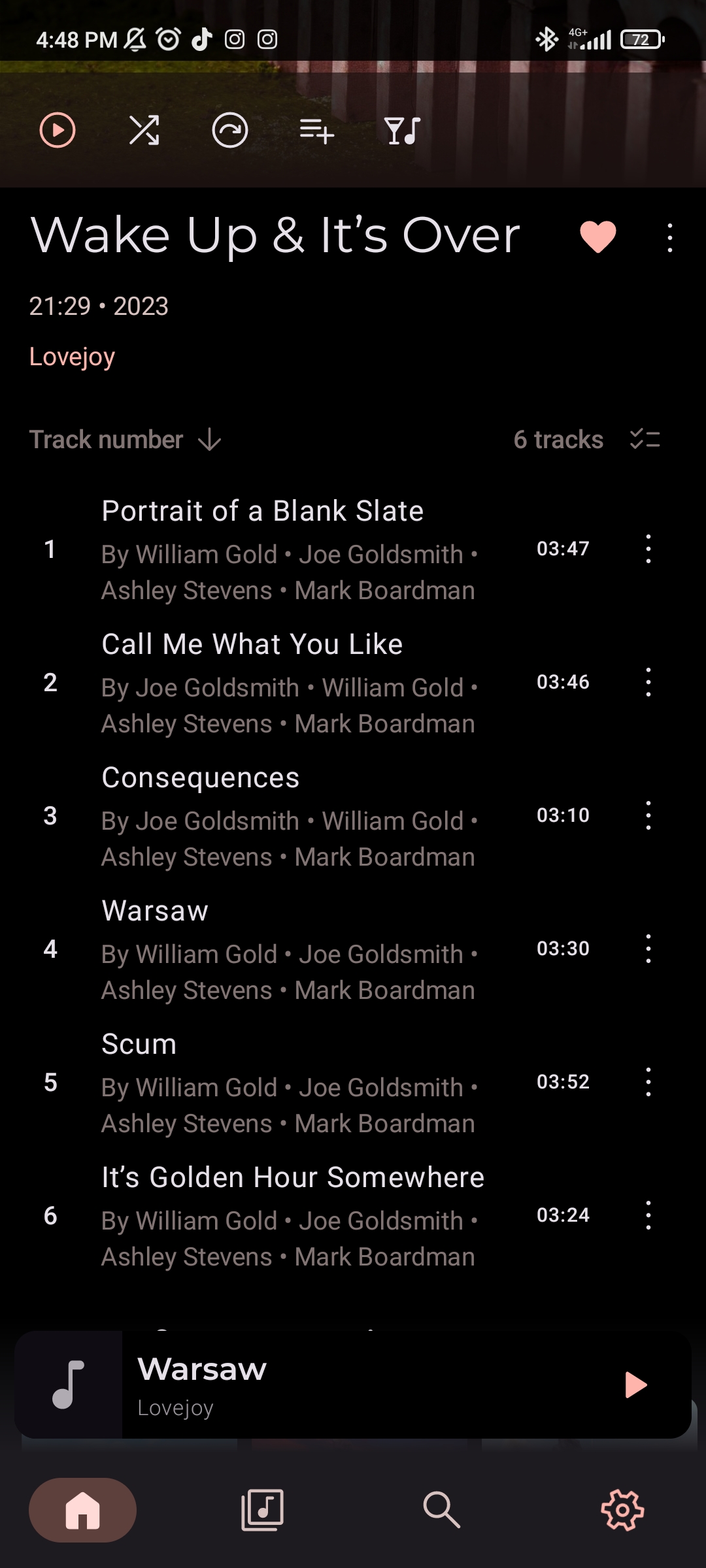Open the album overflow menu

(669, 238)
